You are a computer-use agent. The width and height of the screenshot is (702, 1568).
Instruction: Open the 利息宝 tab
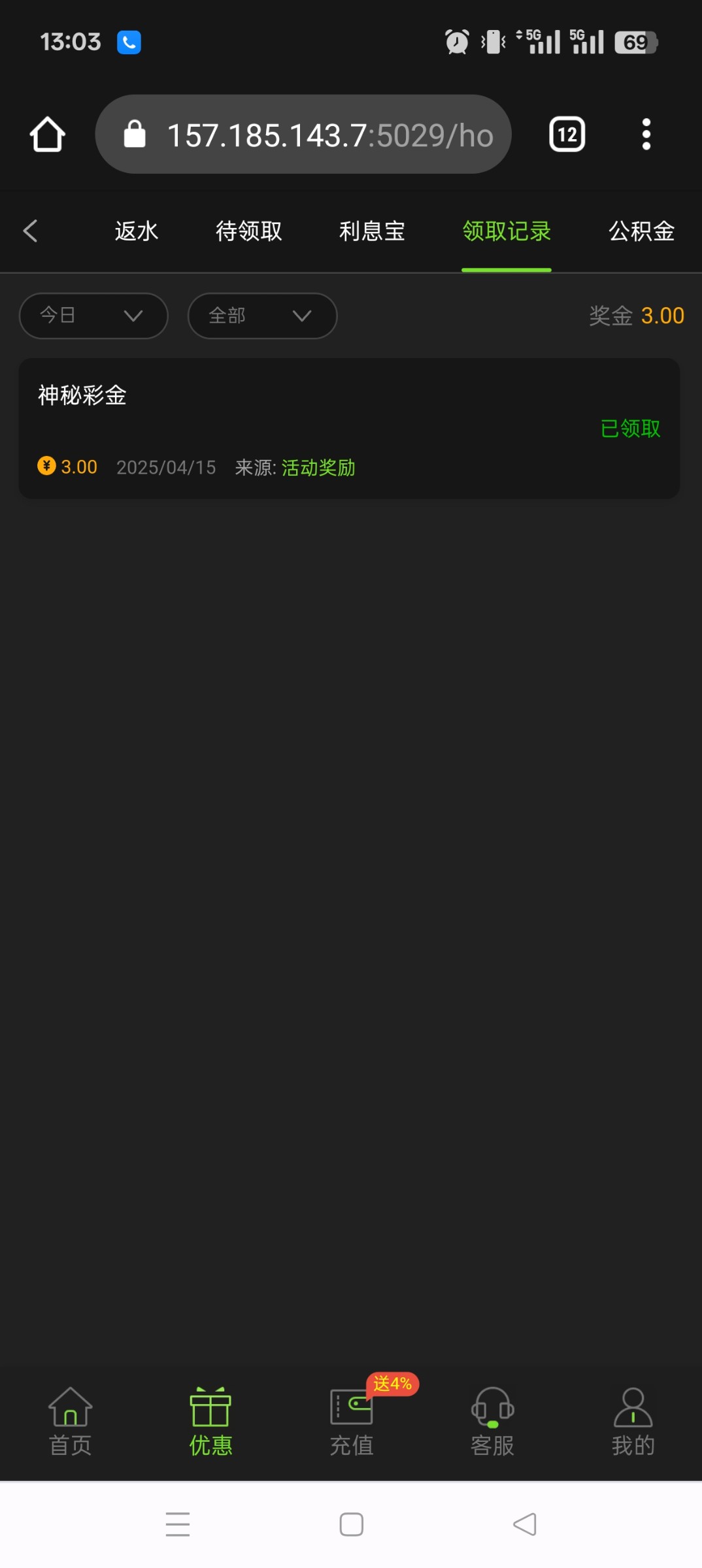click(x=371, y=231)
